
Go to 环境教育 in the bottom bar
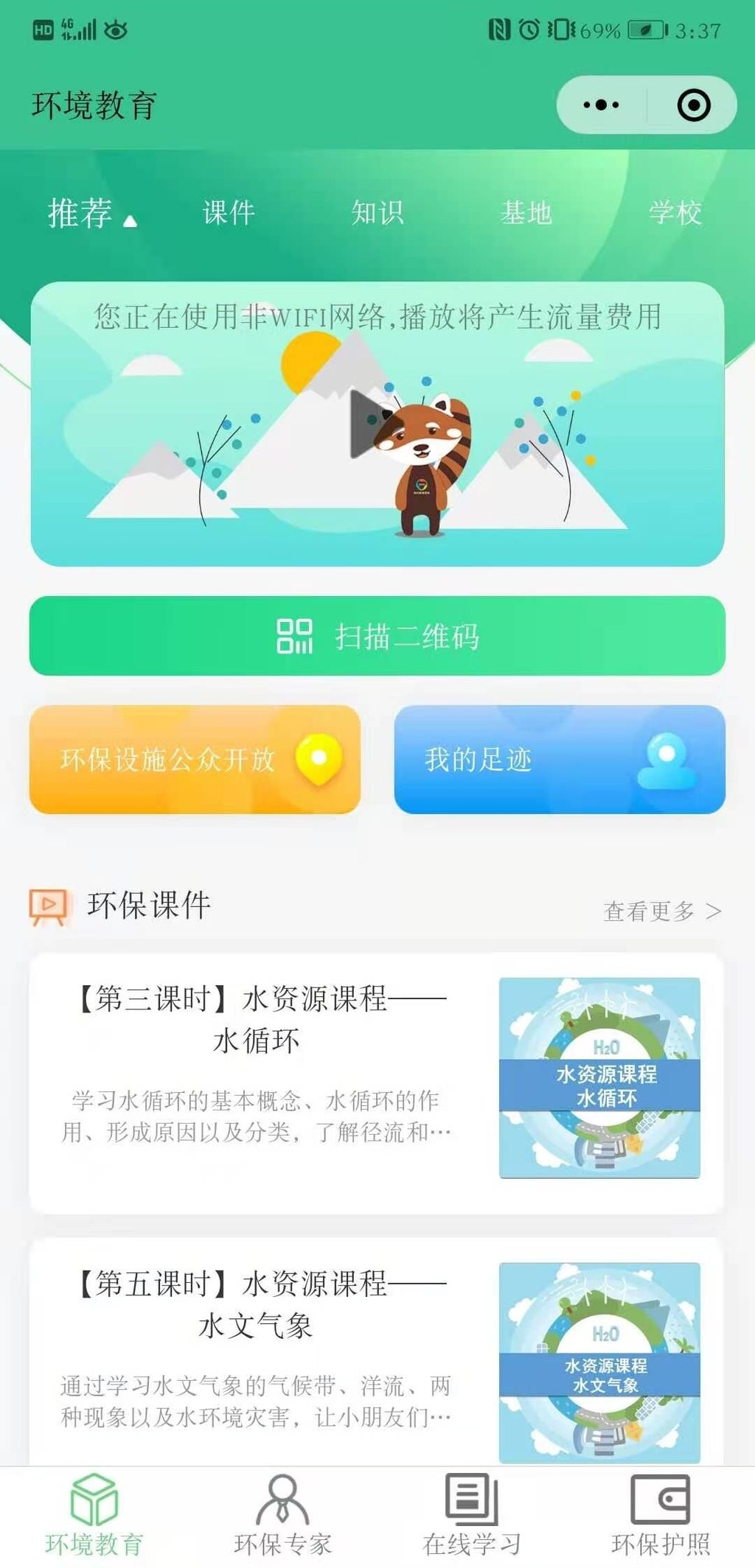coord(94,1515)
